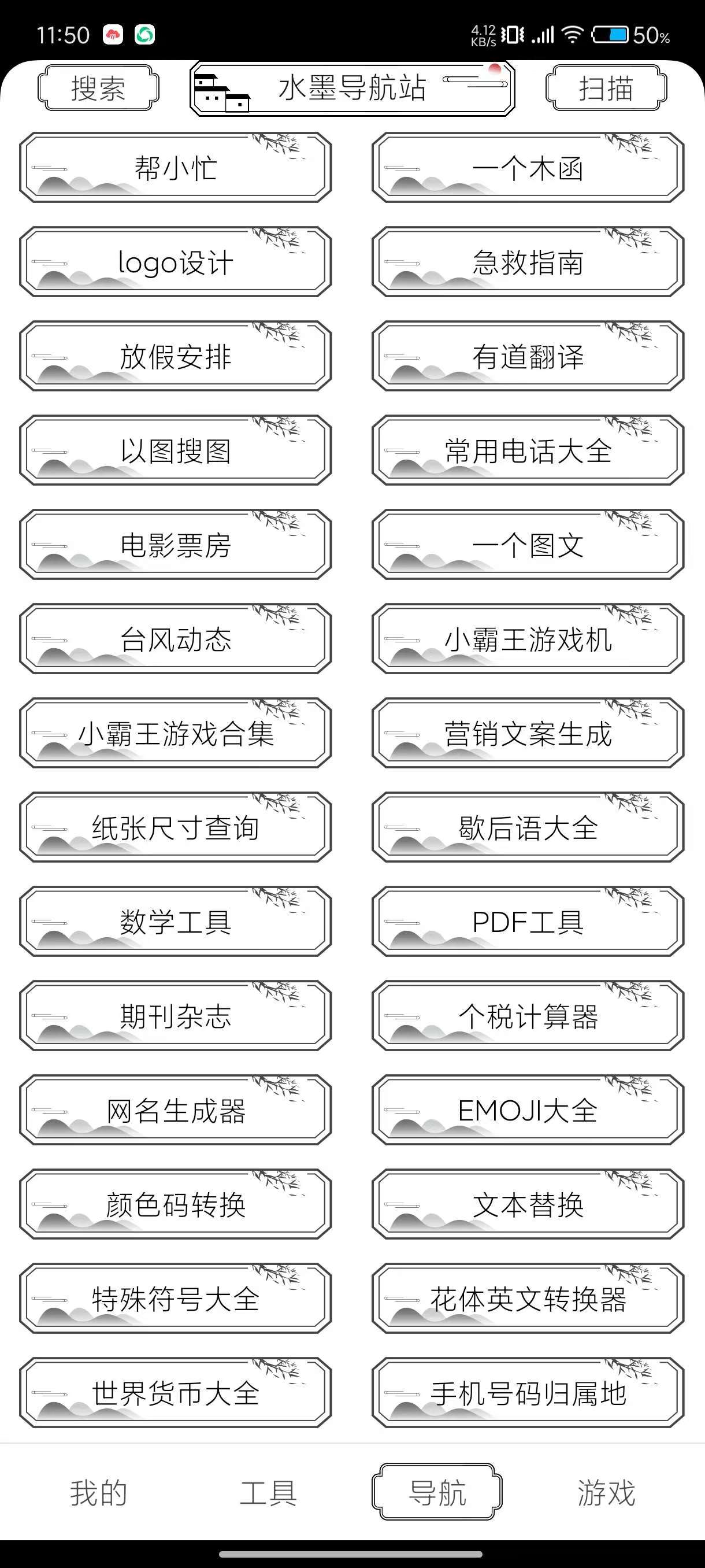Viewport: 705px width, 1568px height.
Task: Open 营销文案生成
Action: (x=528, y=734)
